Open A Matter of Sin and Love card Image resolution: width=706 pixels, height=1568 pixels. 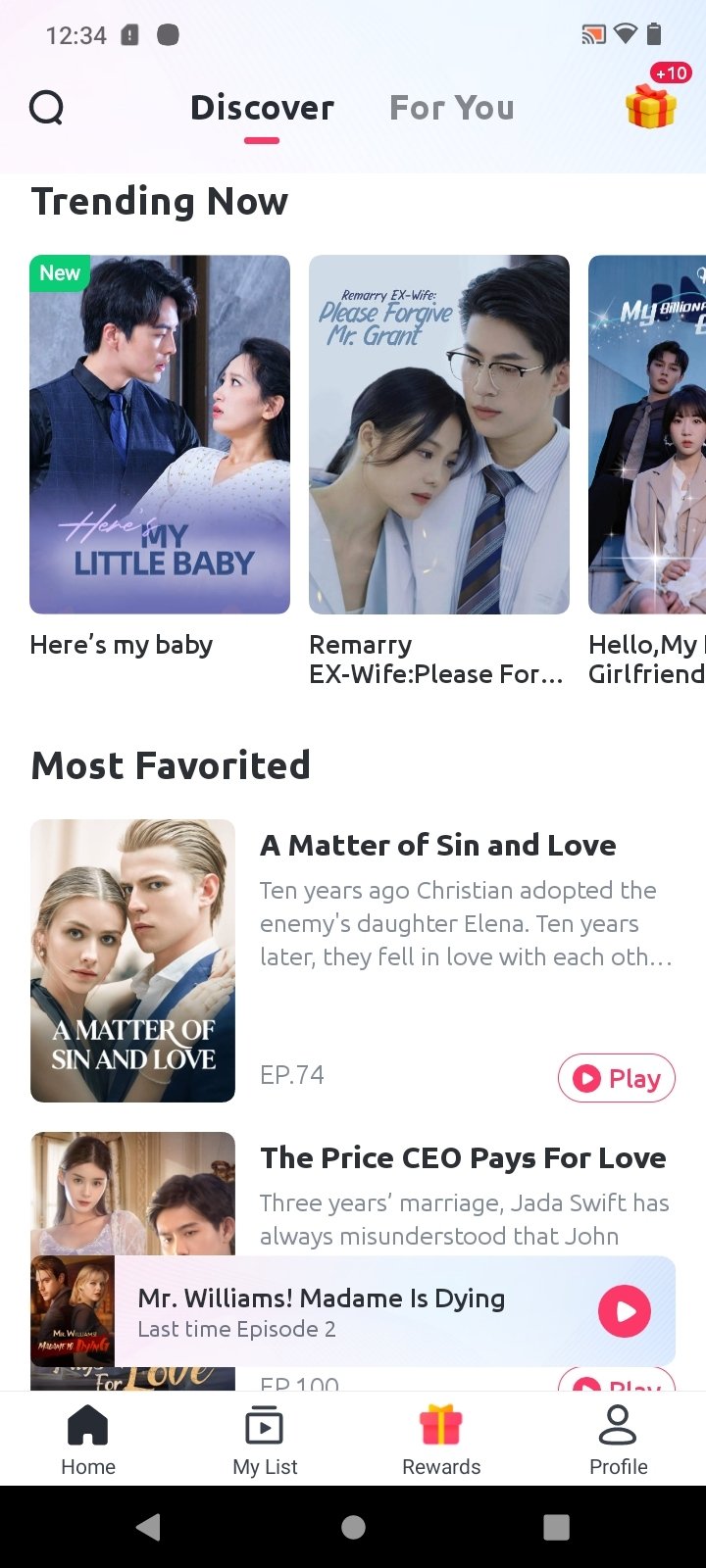click(x=353, y=960)
